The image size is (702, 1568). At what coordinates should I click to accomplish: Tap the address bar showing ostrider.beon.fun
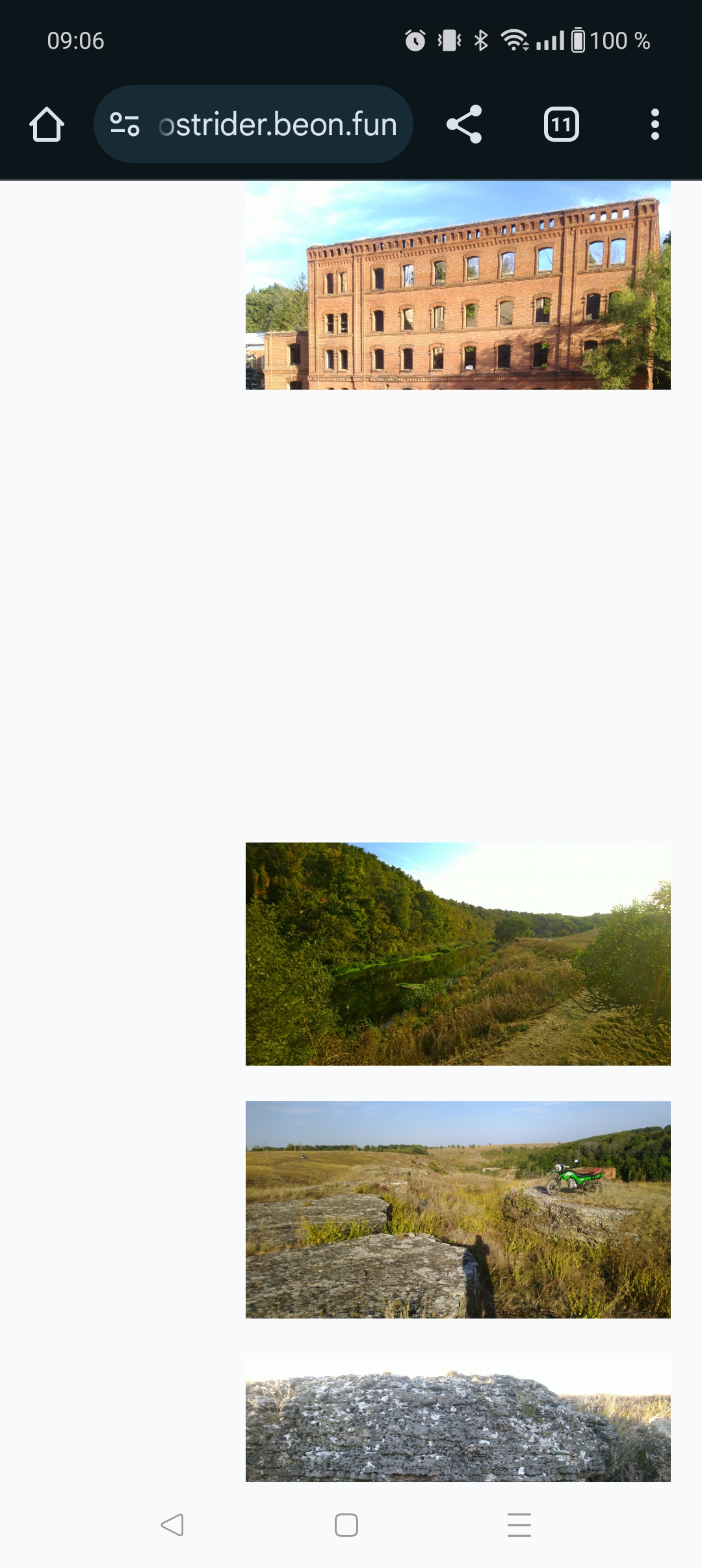(278, 124)
